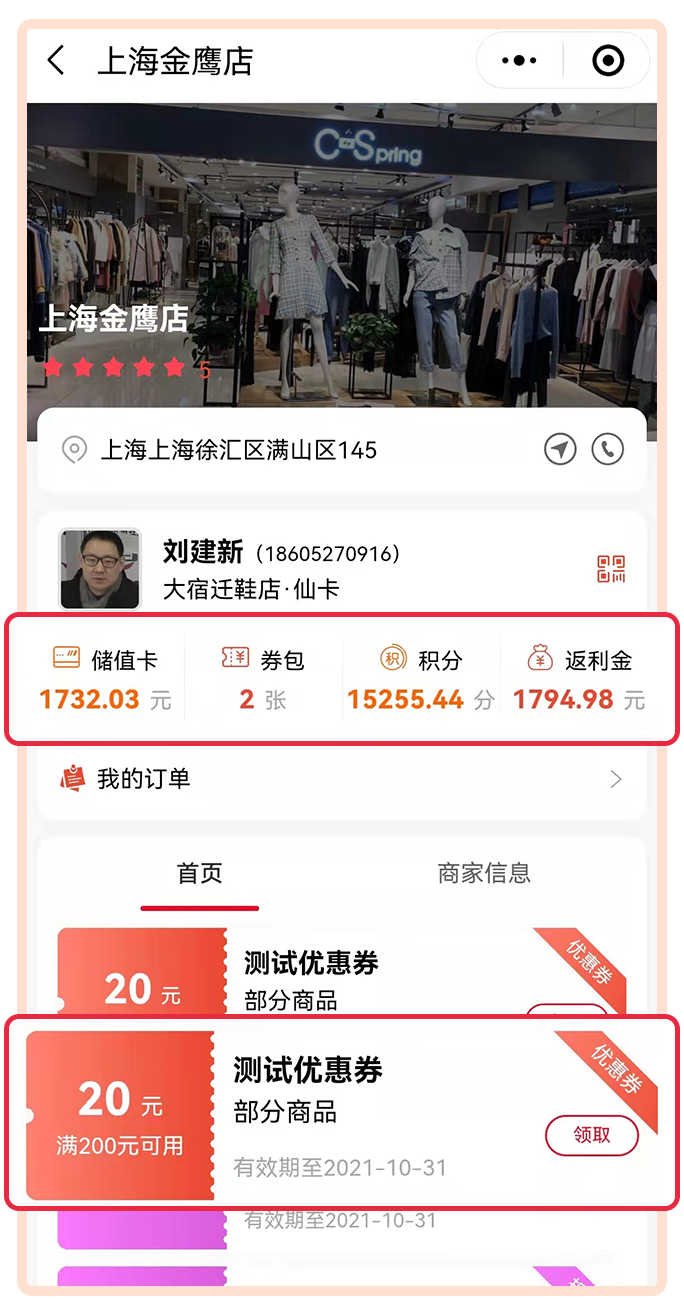
Task: Tap 领取 on the 测试优惠券 coupon
Action: 591,1135
